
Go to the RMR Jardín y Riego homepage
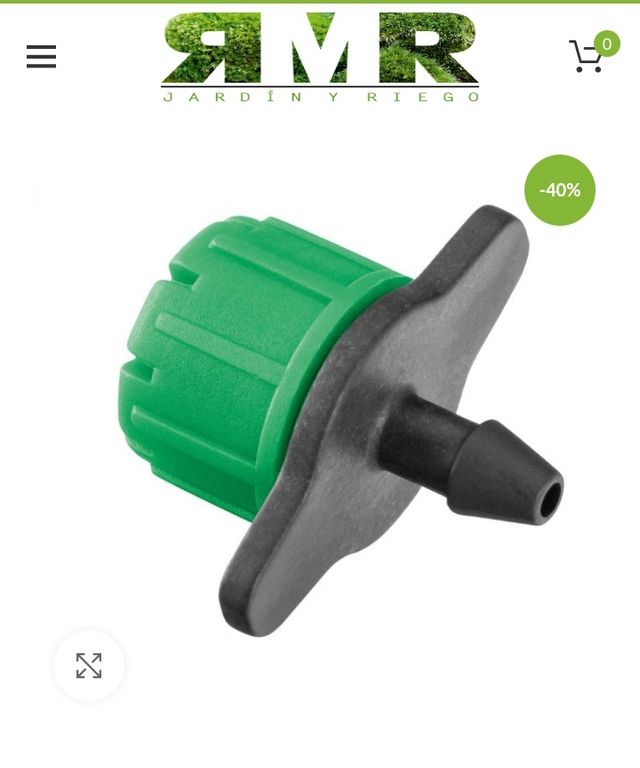320,57
